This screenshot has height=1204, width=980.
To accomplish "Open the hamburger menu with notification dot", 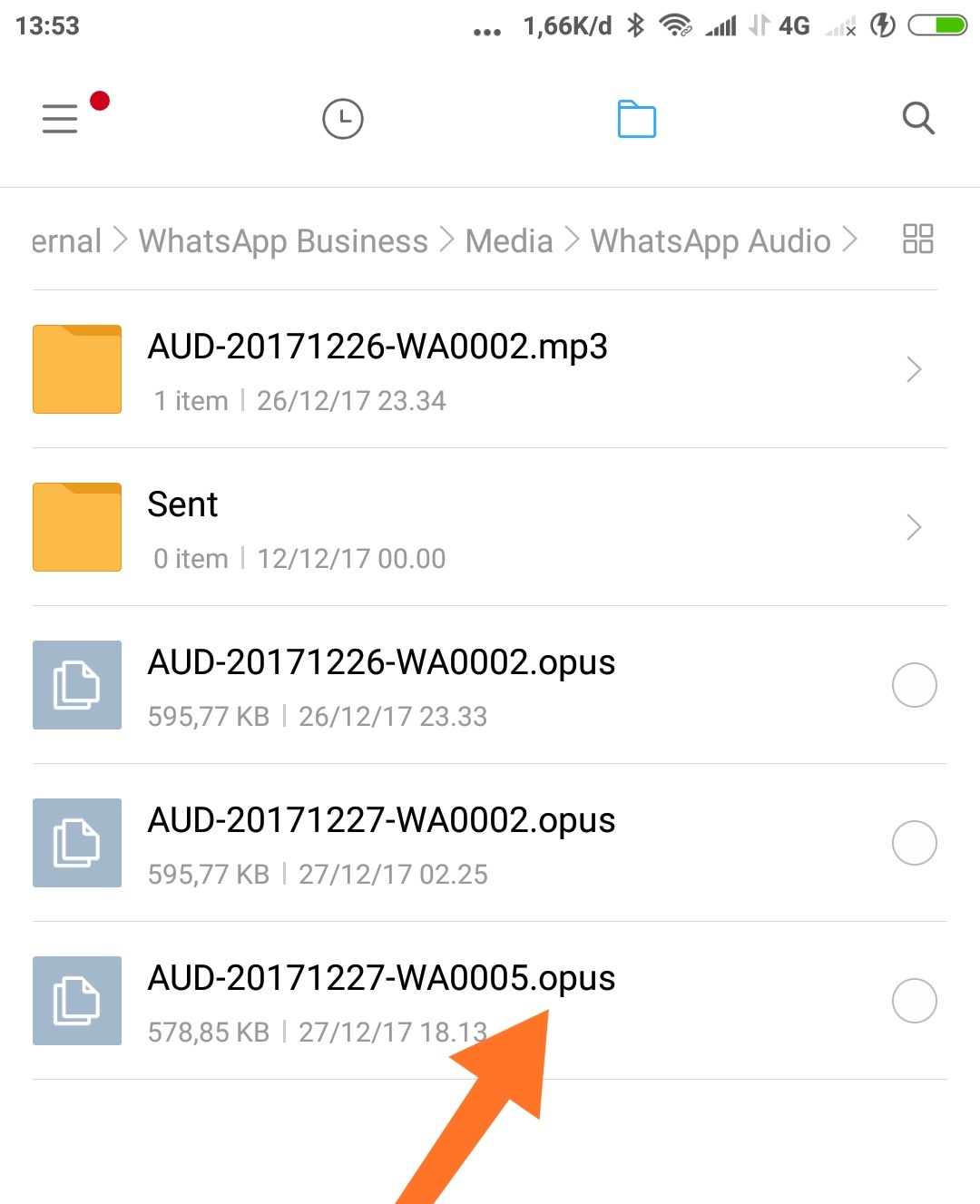I will coord(60,119).
